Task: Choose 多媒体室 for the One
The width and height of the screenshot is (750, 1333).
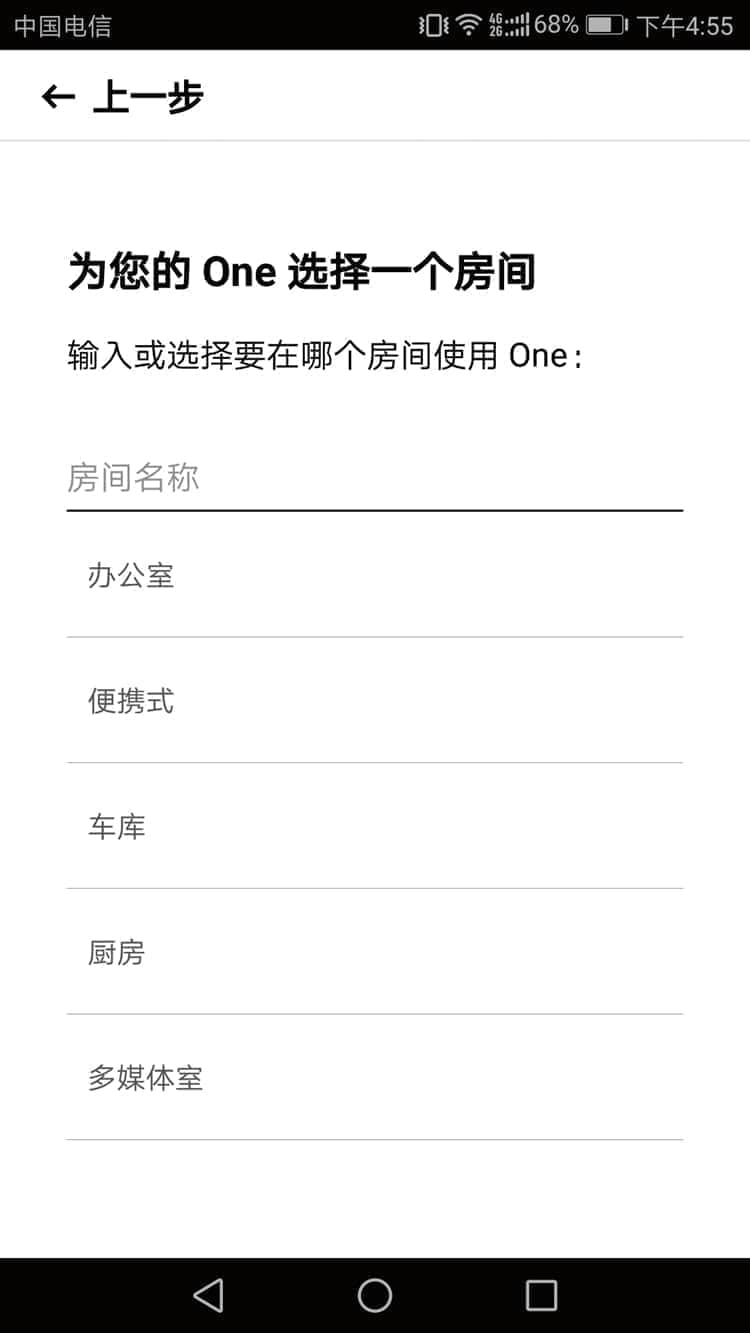Action: tap(375, 1078)
